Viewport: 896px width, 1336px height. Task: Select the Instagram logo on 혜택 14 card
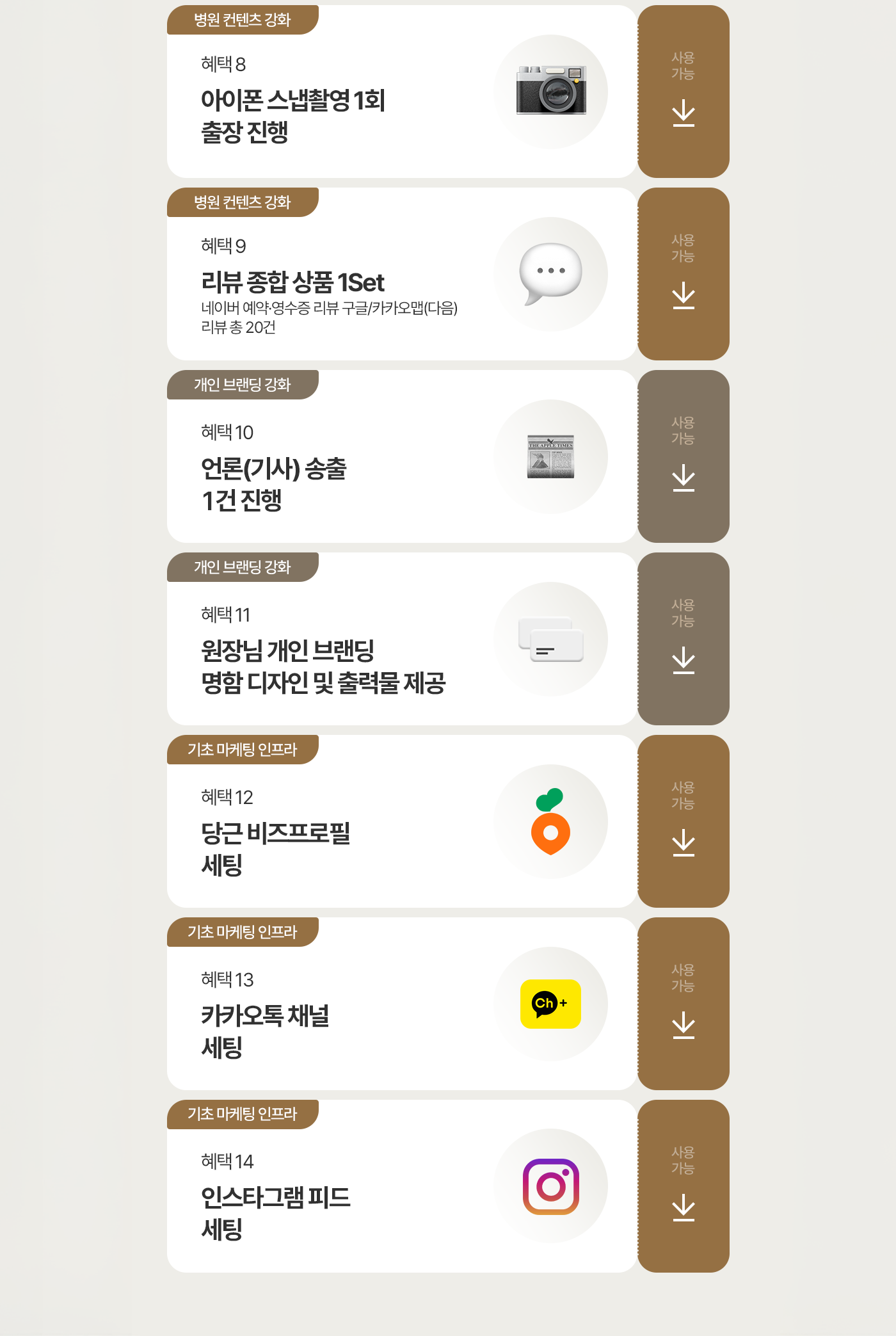[552, 1186]
